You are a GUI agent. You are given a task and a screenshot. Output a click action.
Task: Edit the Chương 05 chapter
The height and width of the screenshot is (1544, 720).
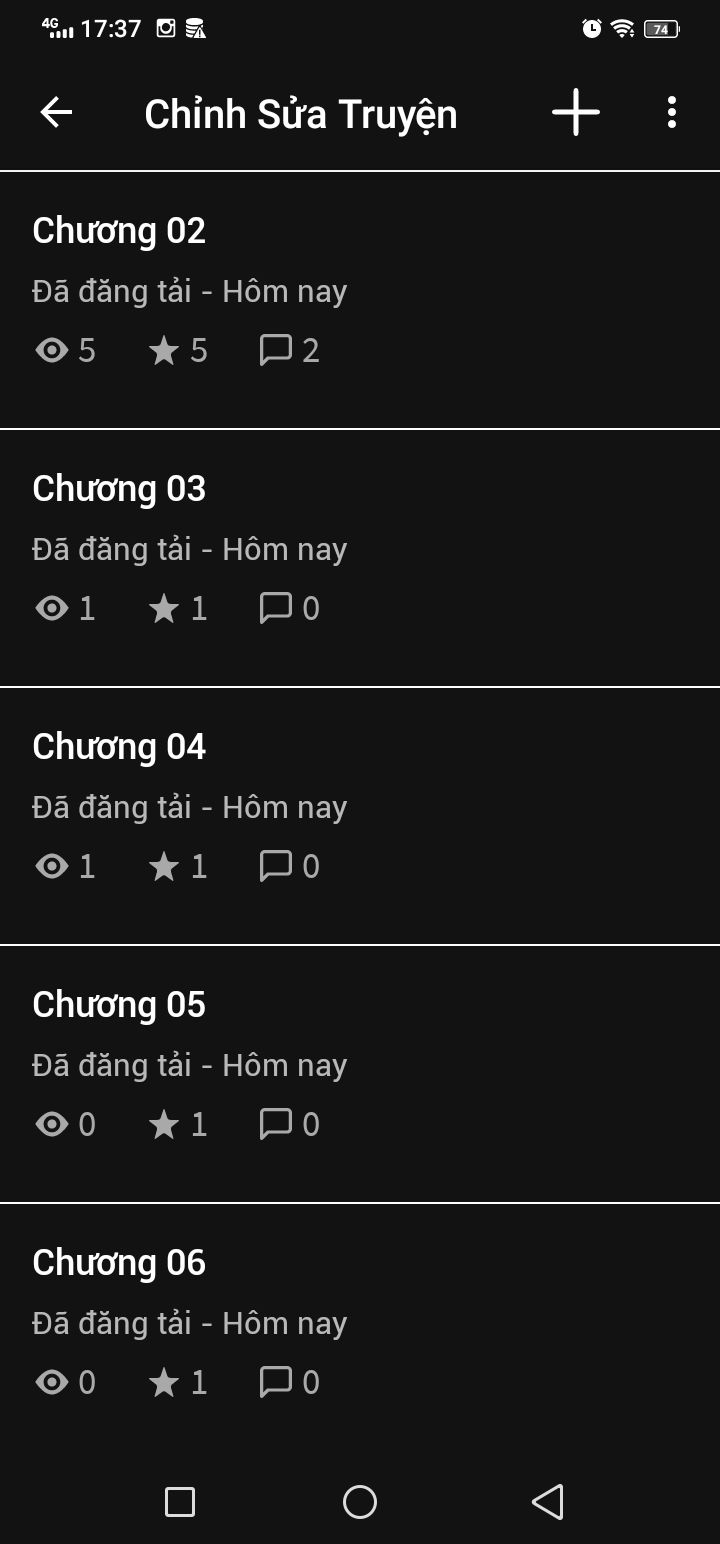(x=360, y=1074)
